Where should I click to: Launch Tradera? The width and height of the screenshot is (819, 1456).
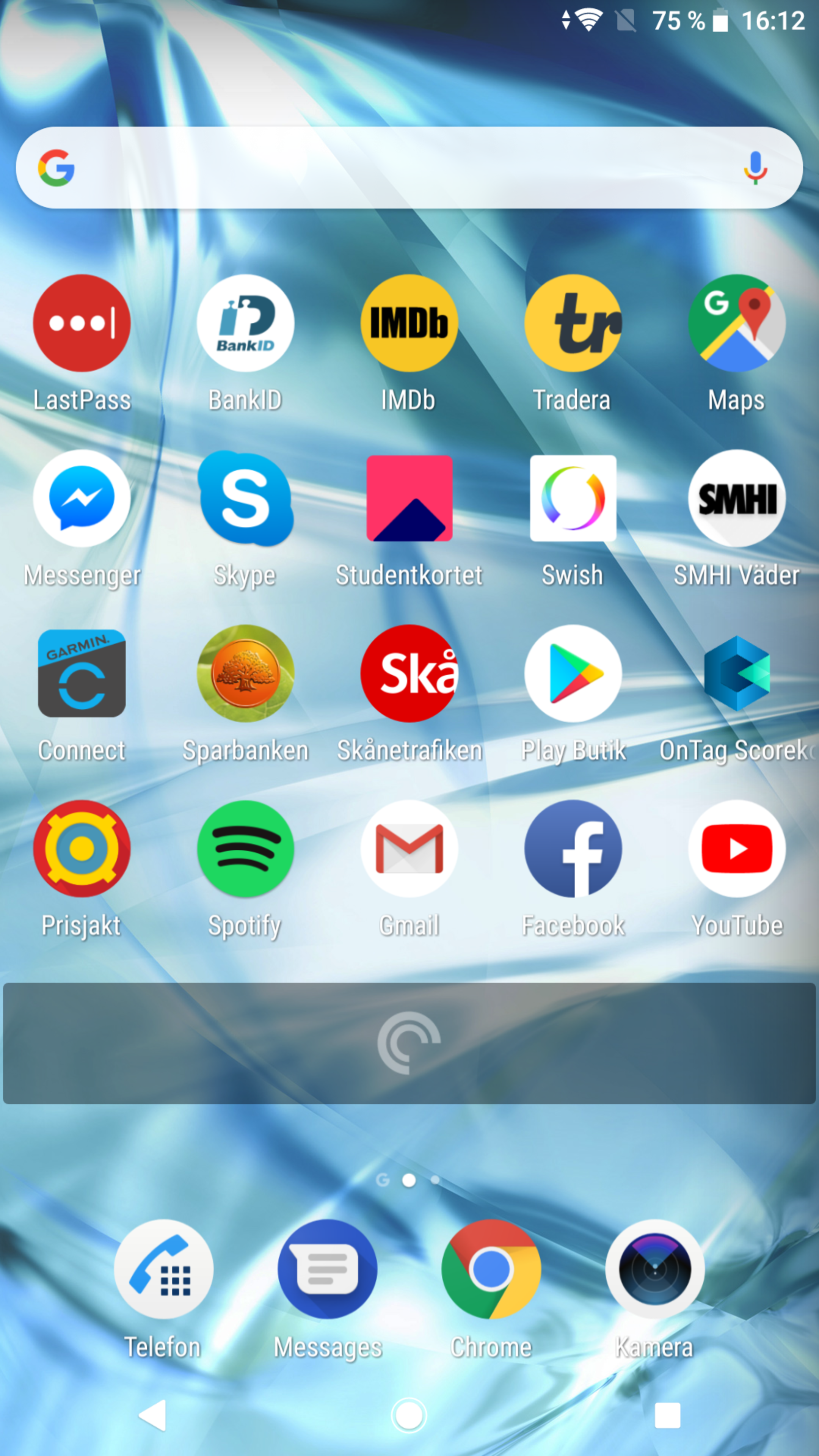[x=573, y=323]
